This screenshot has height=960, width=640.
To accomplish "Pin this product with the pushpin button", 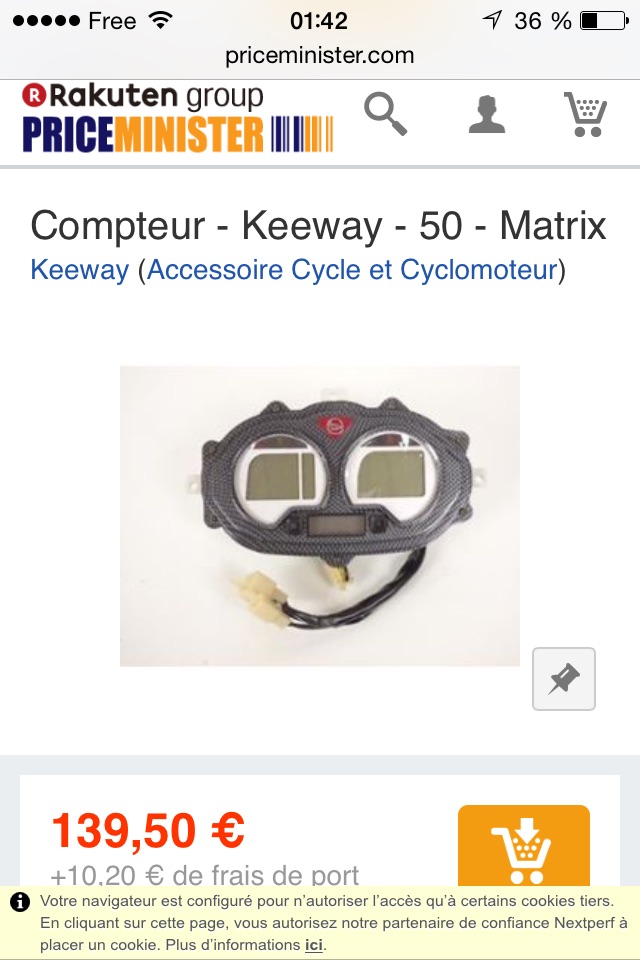I will [564, 679].
